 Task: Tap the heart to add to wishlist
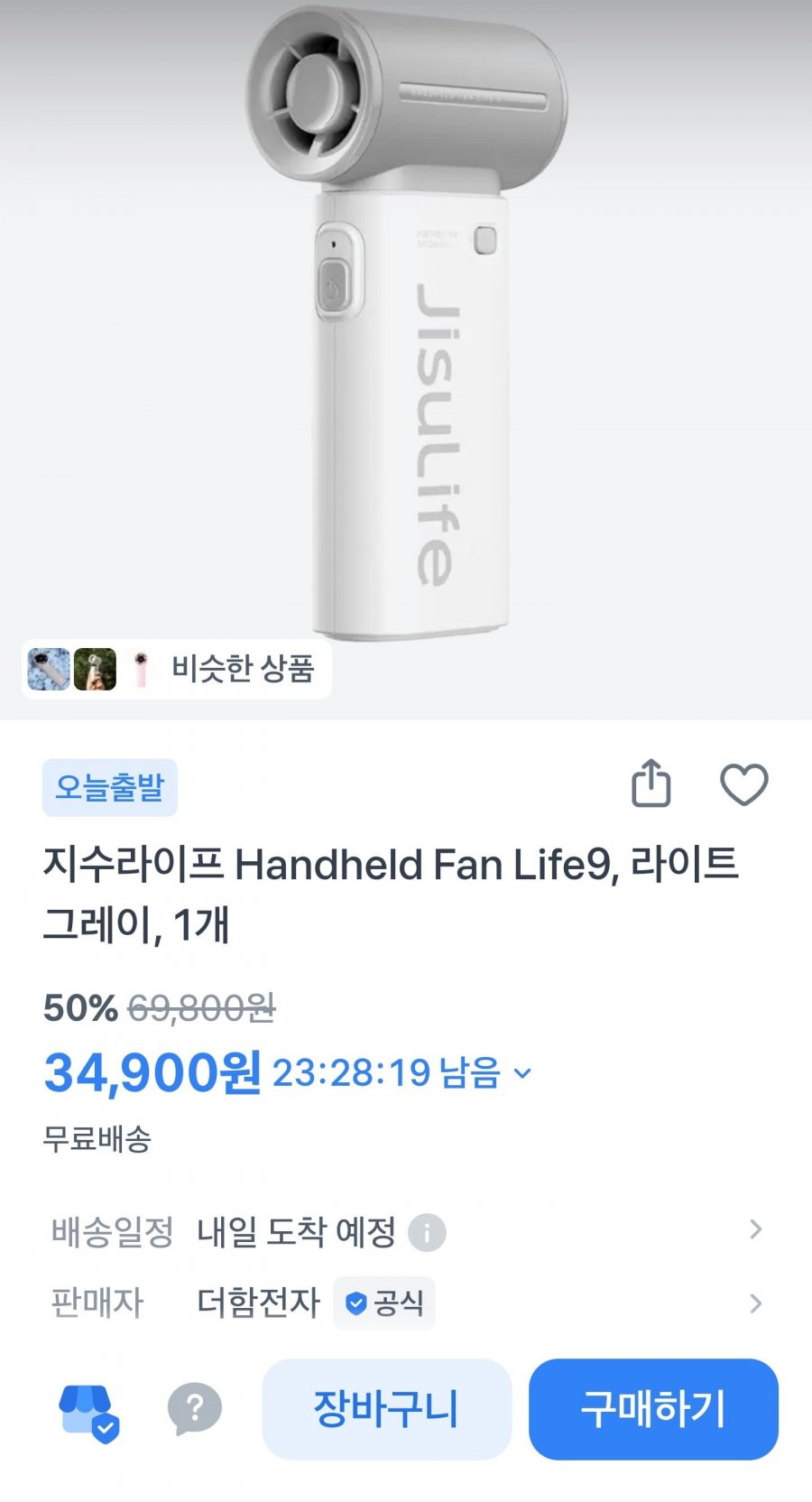point(745,784)
